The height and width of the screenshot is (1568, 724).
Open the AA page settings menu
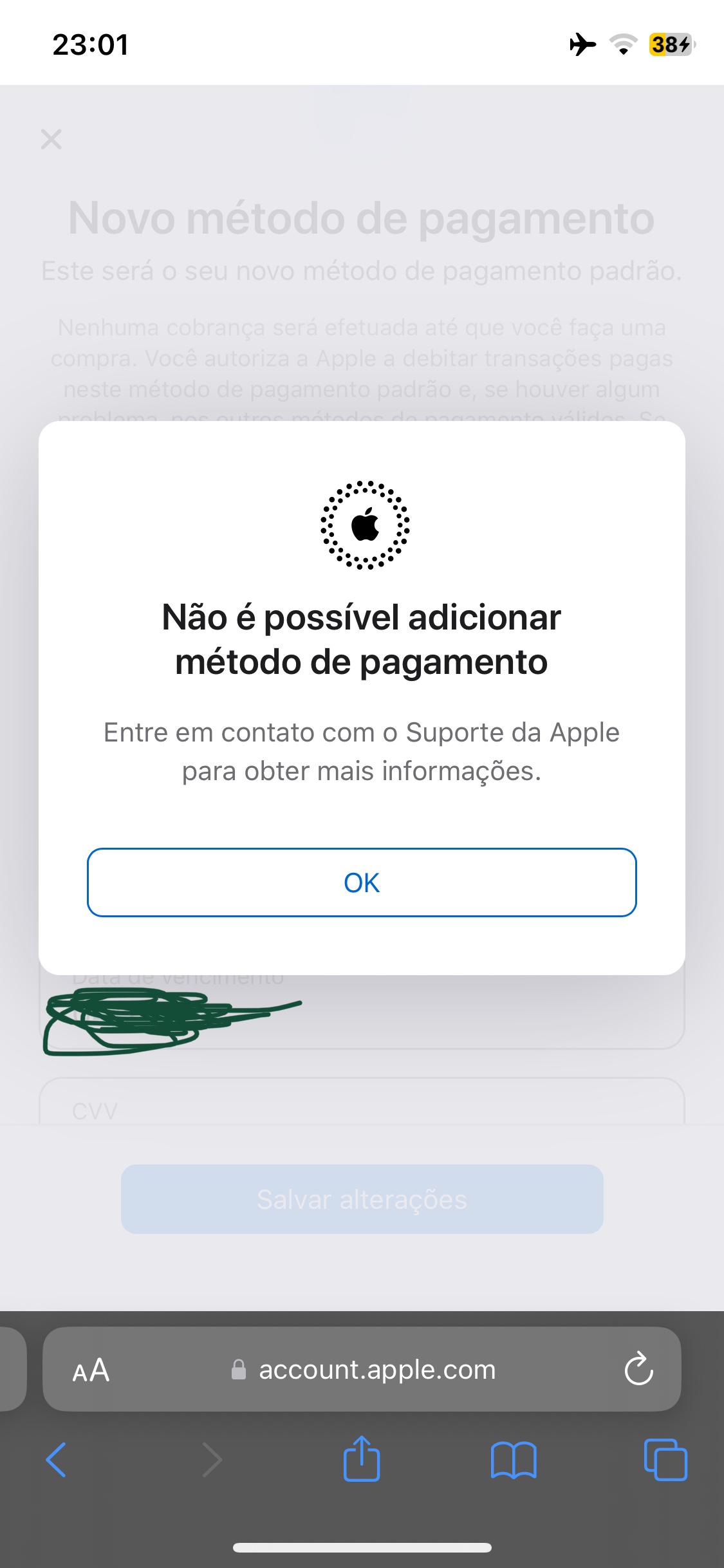point(91,1370)
